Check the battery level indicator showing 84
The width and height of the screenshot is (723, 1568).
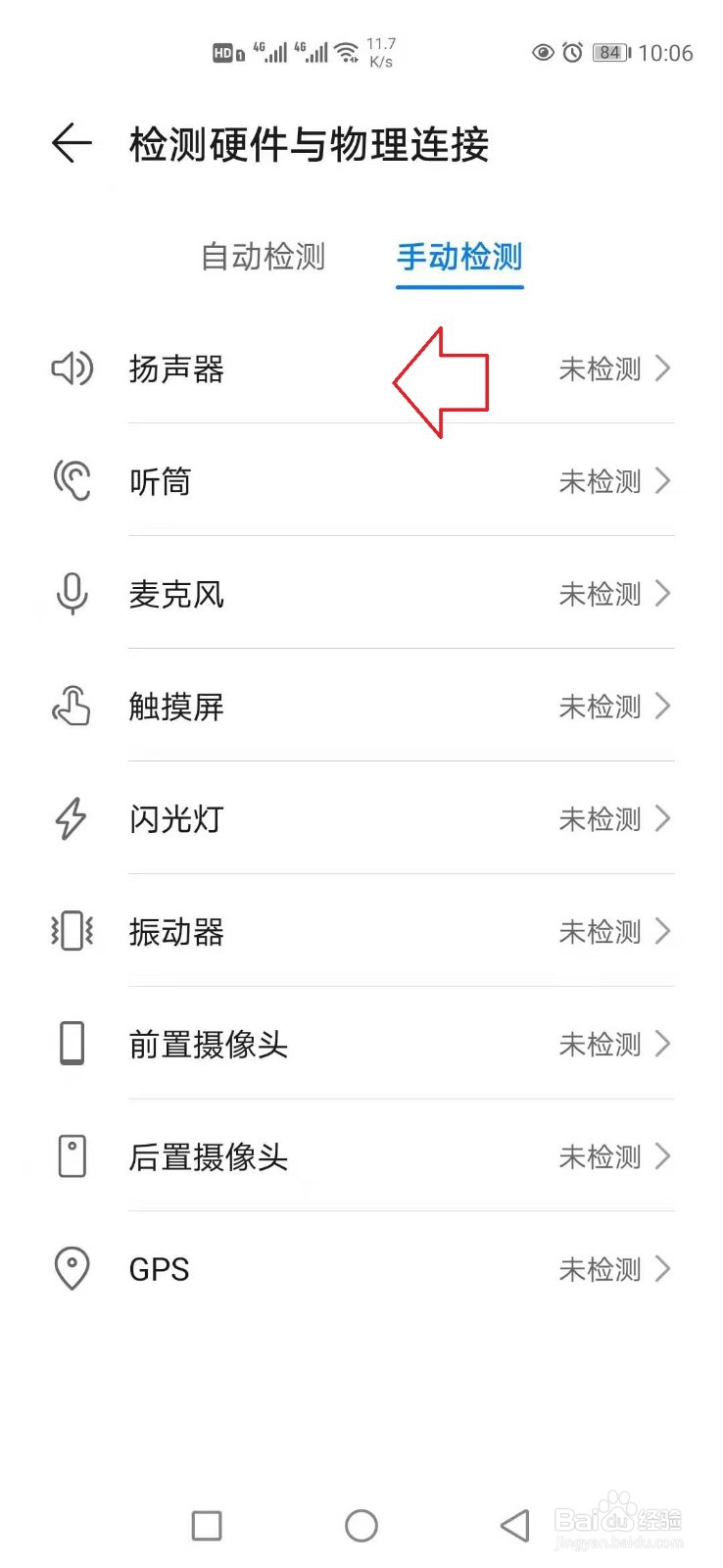(611, 54)
